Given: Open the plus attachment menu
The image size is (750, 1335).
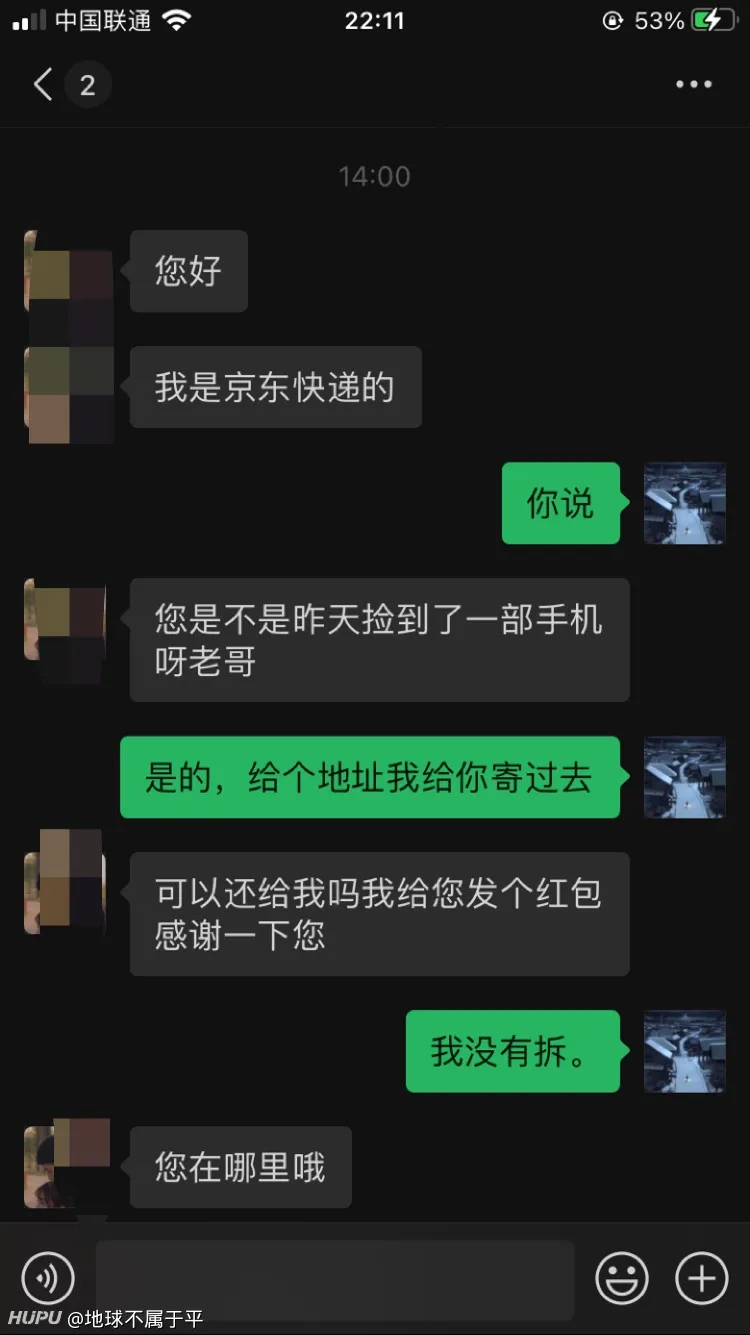Looking at the screenshot, I should [x=701, y=1278].
